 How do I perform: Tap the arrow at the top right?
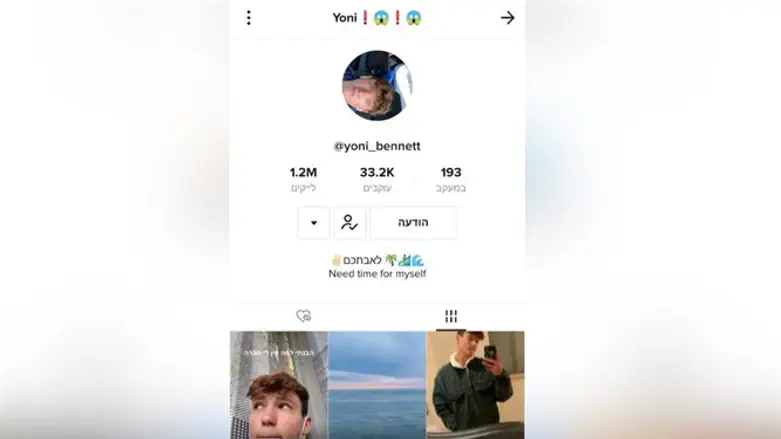tap(507, 18)
